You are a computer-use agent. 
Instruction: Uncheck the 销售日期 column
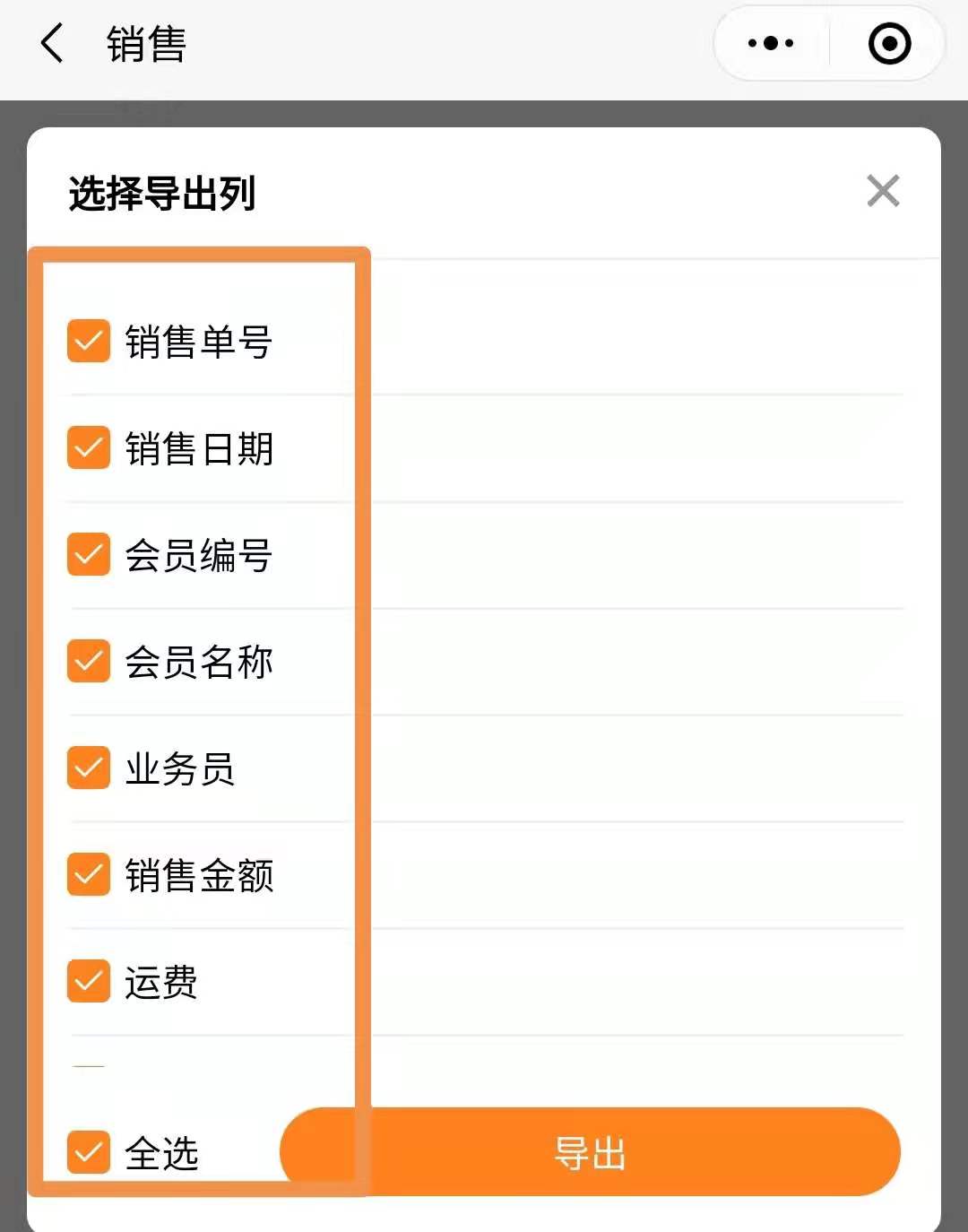point(89,448)
